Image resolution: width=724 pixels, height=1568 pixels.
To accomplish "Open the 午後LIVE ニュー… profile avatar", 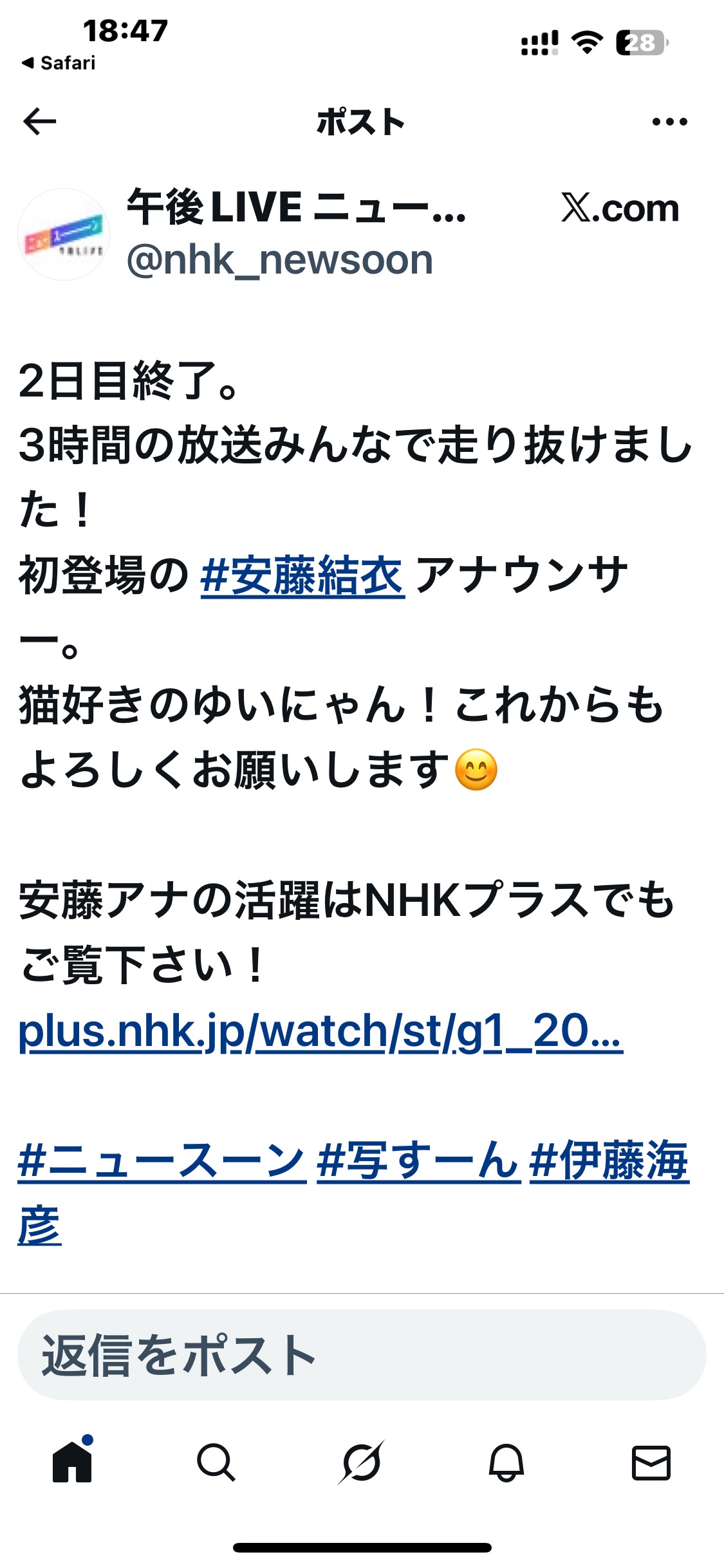I will pos(63,234).
